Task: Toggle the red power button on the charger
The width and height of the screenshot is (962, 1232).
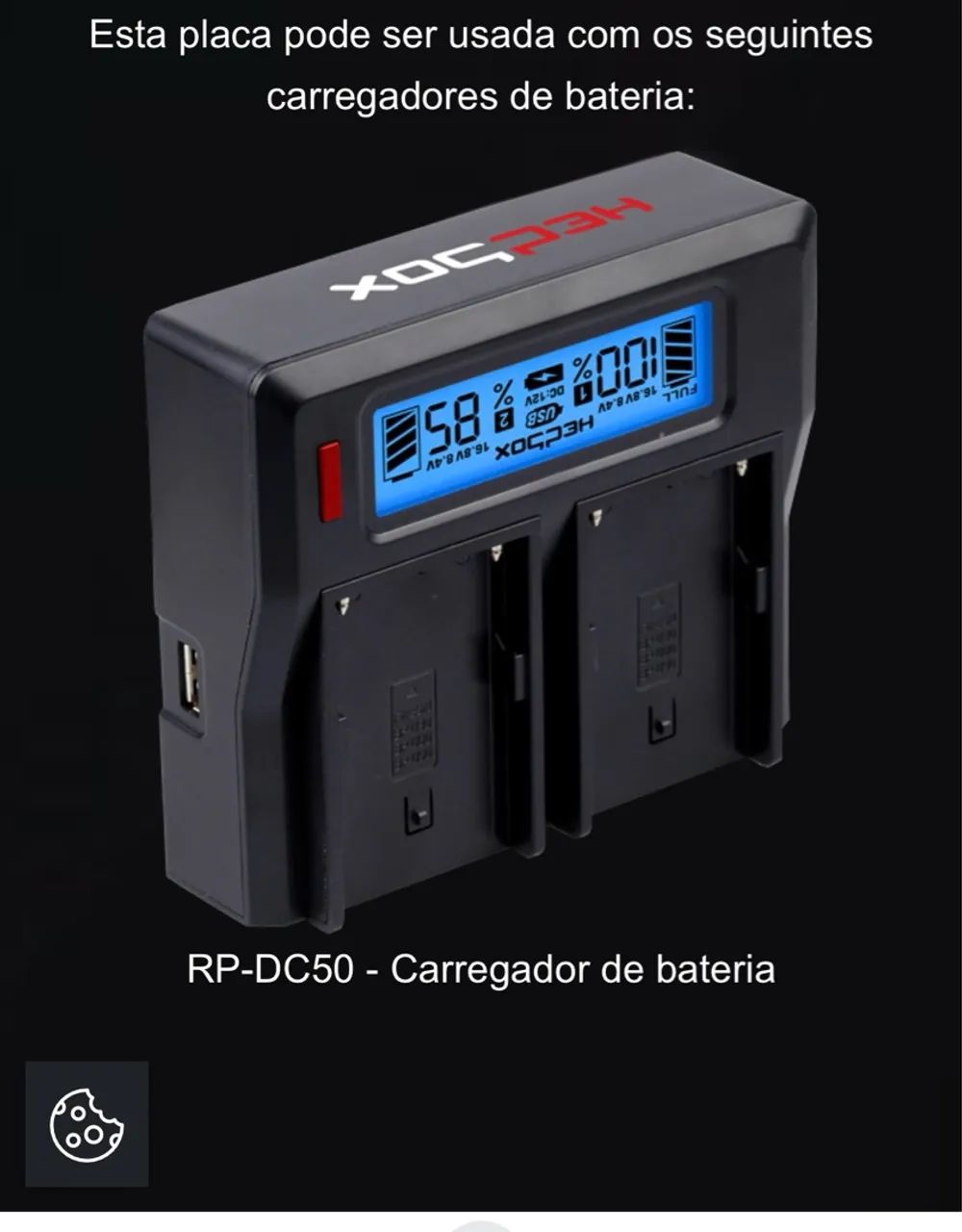Action: (x=328, y=478)
